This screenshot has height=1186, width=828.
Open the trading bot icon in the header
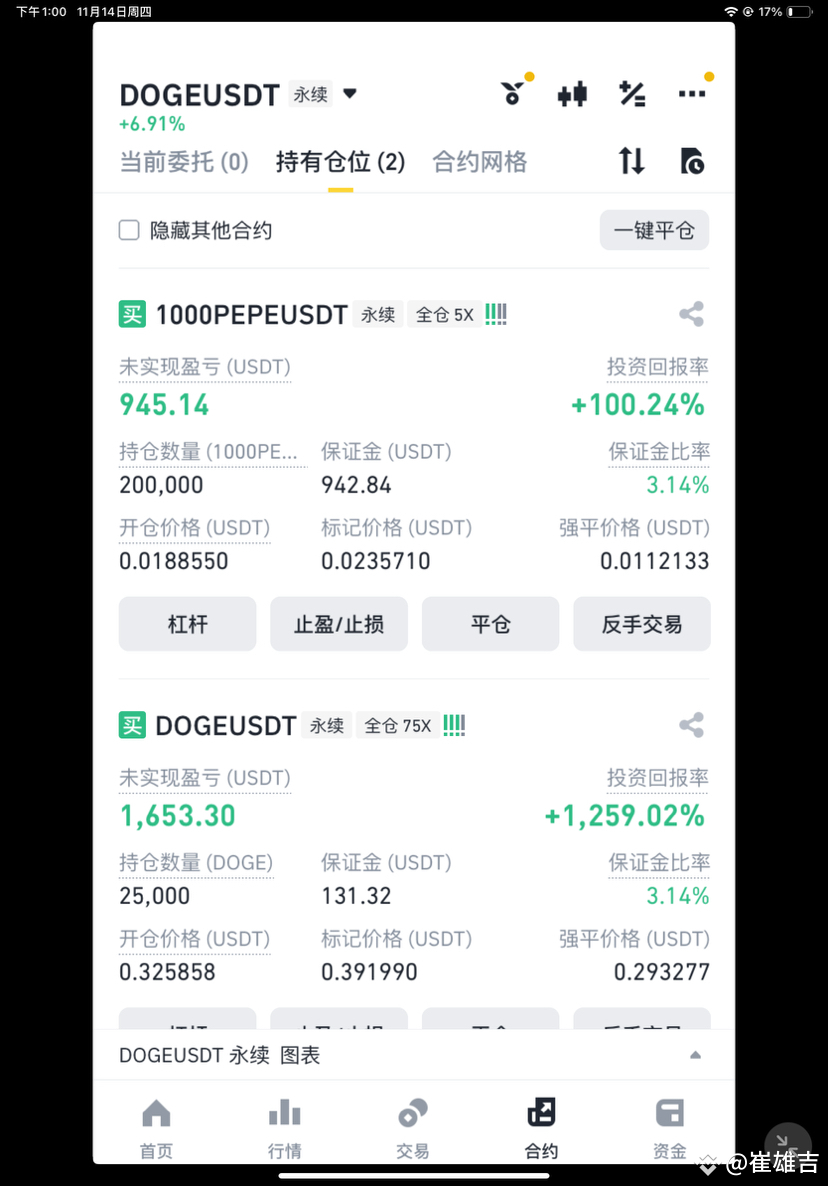(x=513, y=92)
